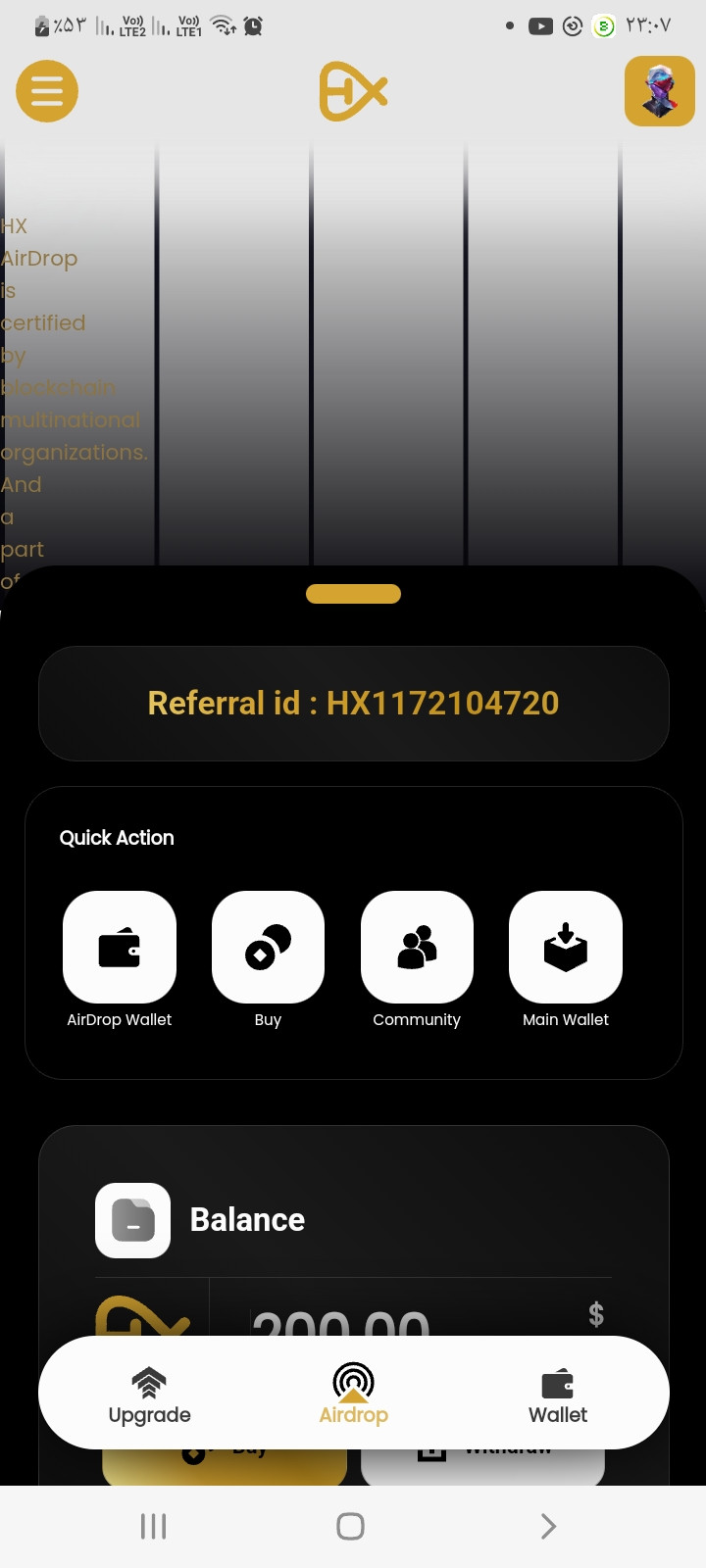Tap the yellow sheet drag handle
The image size is (706, 1568).
[x=353, y=594]
